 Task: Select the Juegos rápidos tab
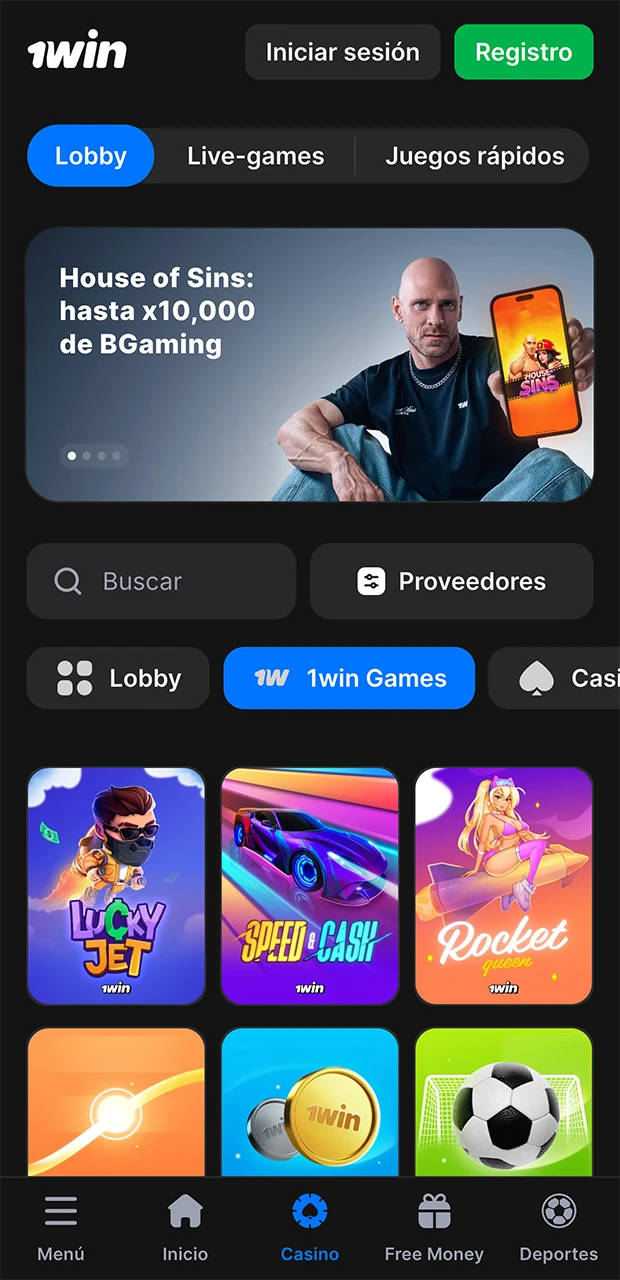coord(474,156)
